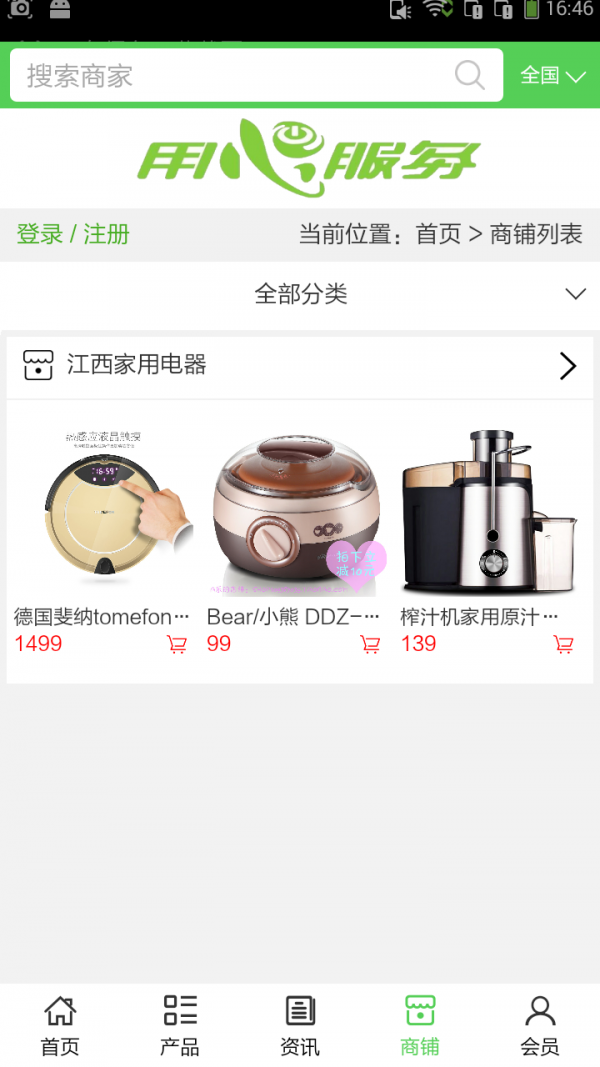
Task: Go to the 资讯 tab
Action: tap(300, 1026)
